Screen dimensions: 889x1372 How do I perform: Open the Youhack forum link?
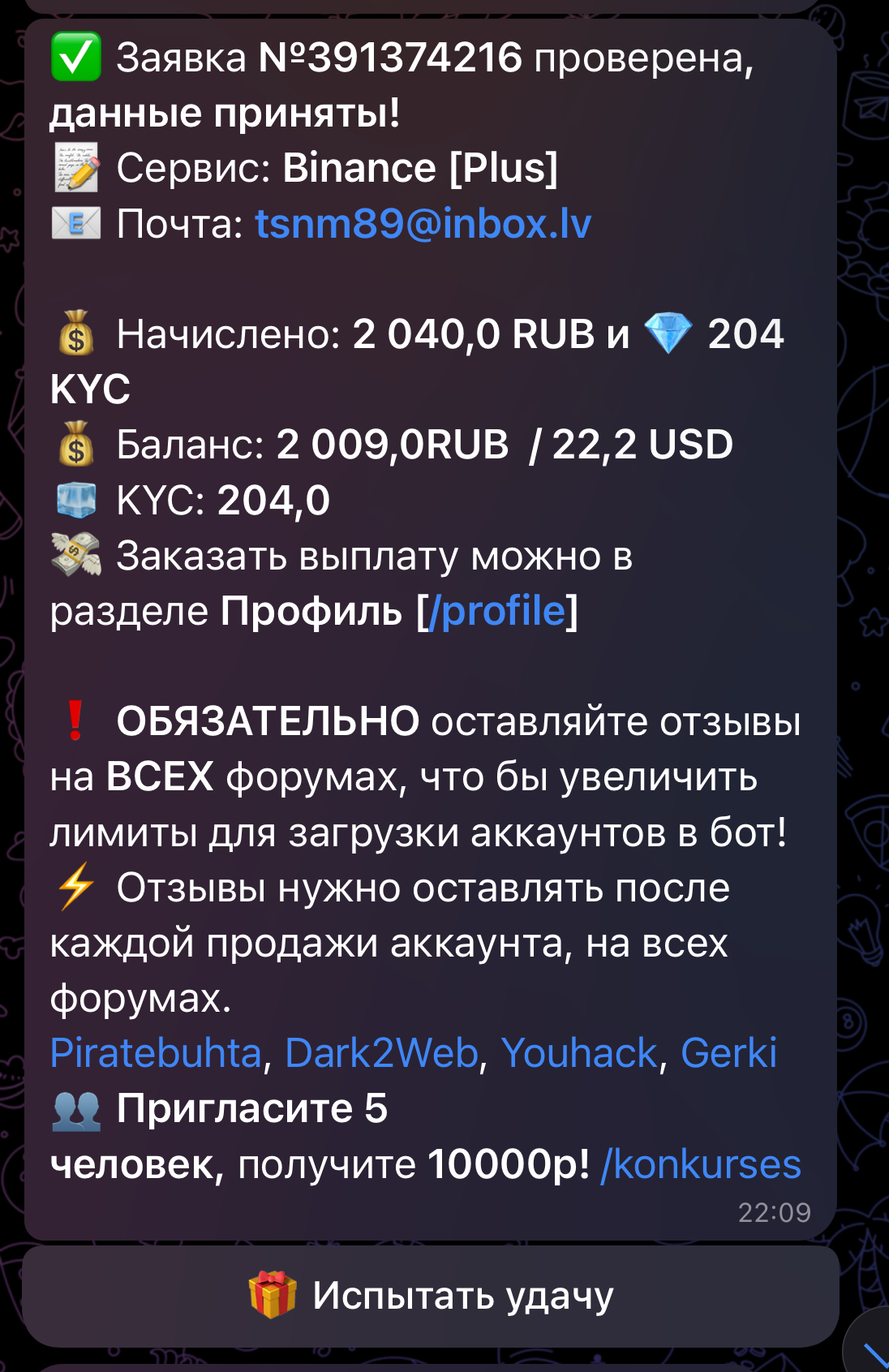click(x=578, y=1053)
